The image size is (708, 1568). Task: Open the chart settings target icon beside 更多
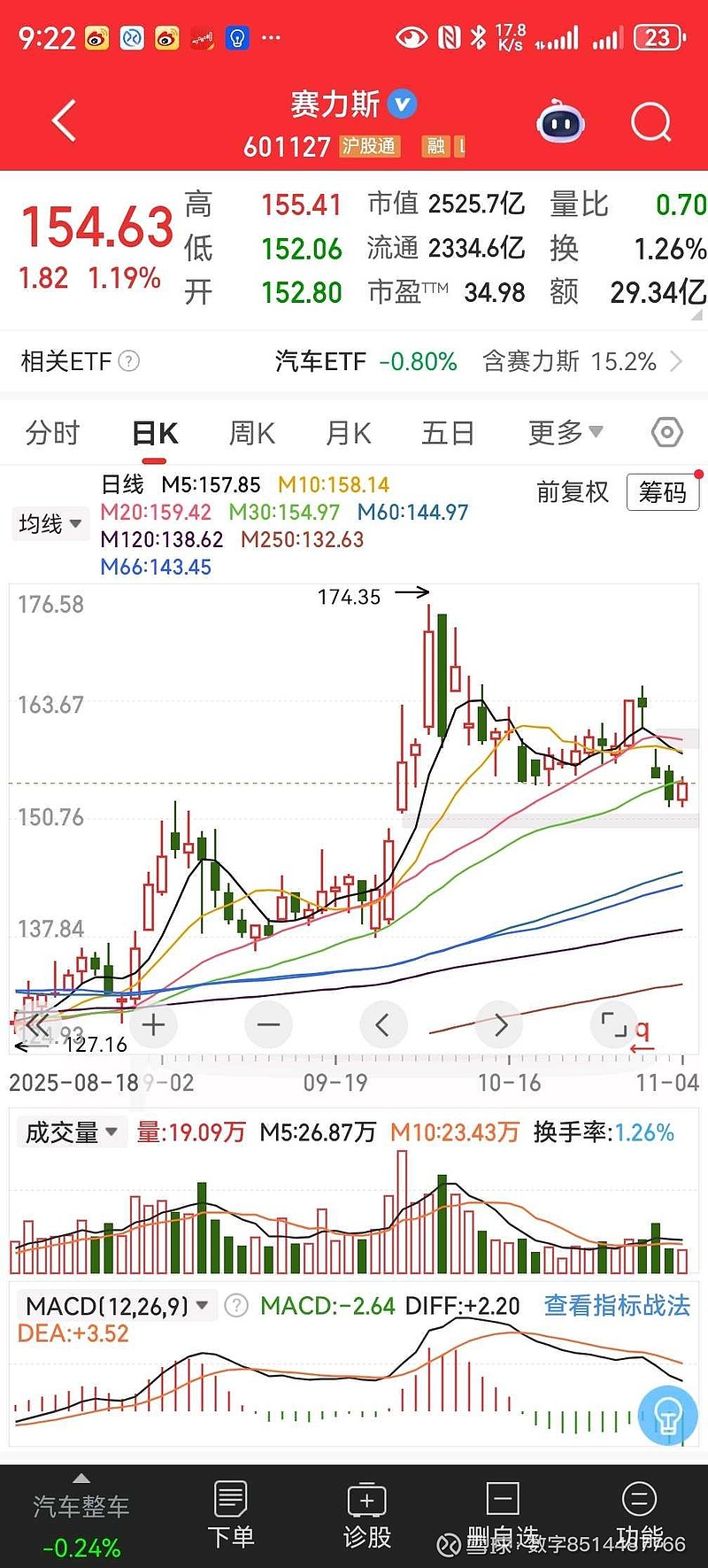(666, 433)
